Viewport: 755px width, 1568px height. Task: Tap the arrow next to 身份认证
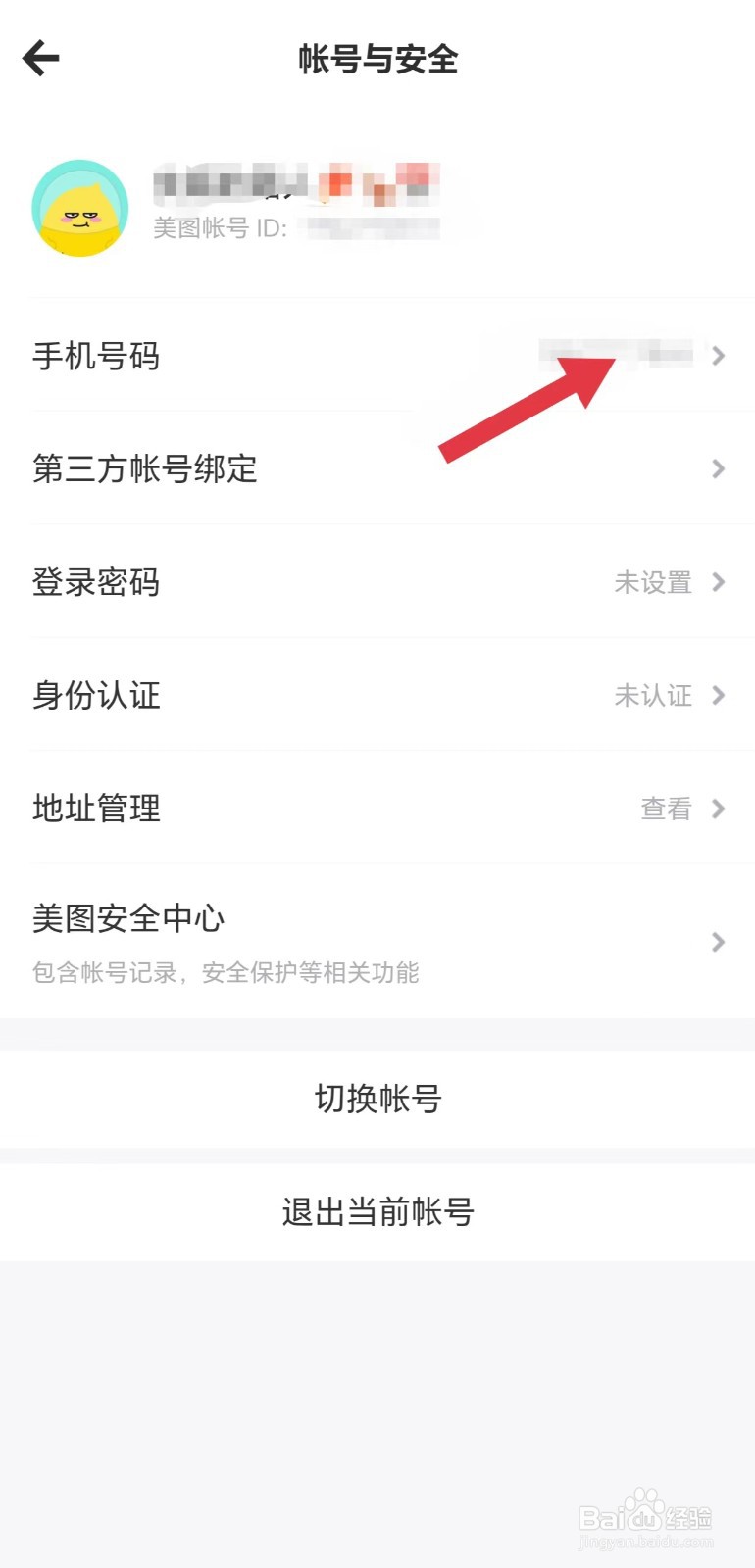pos(719,696)
